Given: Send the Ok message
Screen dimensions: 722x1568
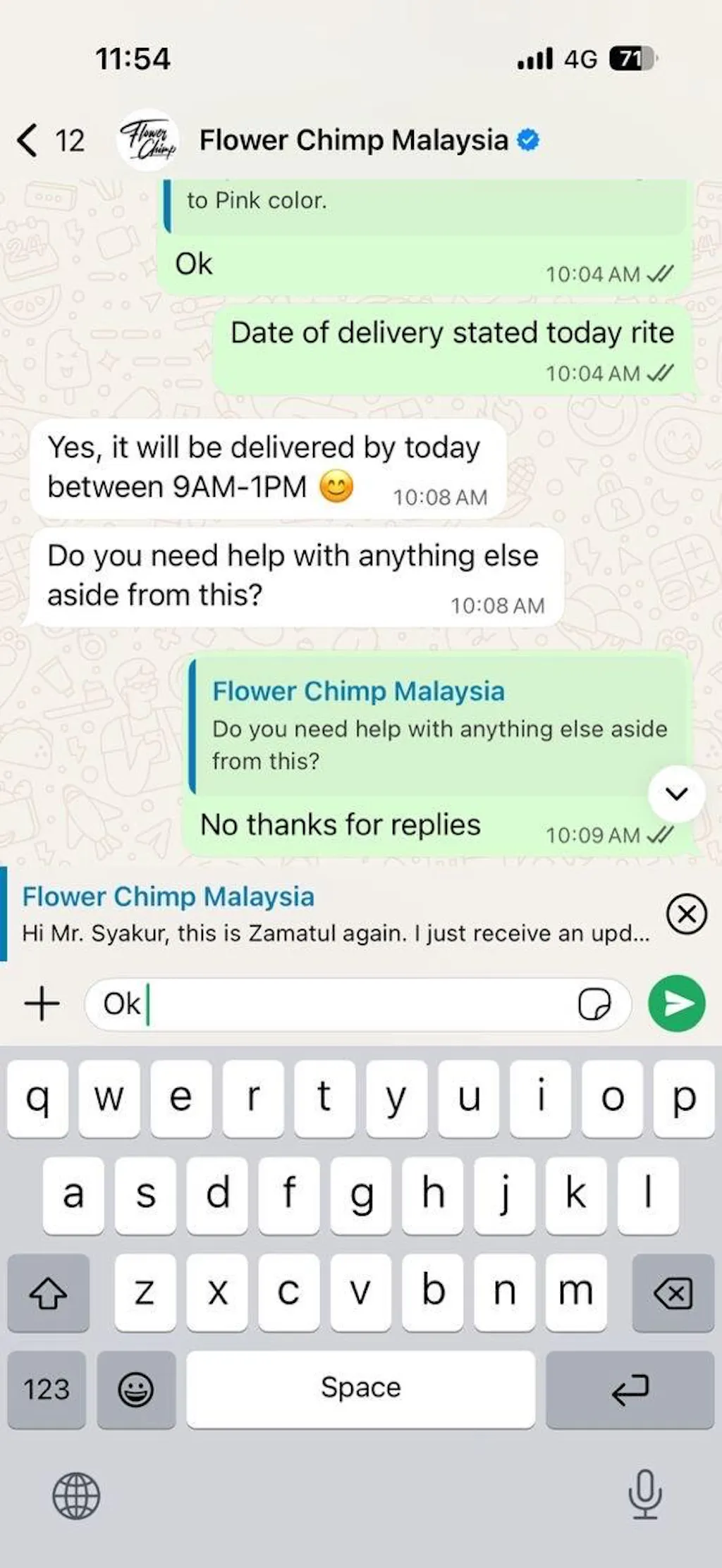Looking at the screenshot, I should coord(676,1004).
